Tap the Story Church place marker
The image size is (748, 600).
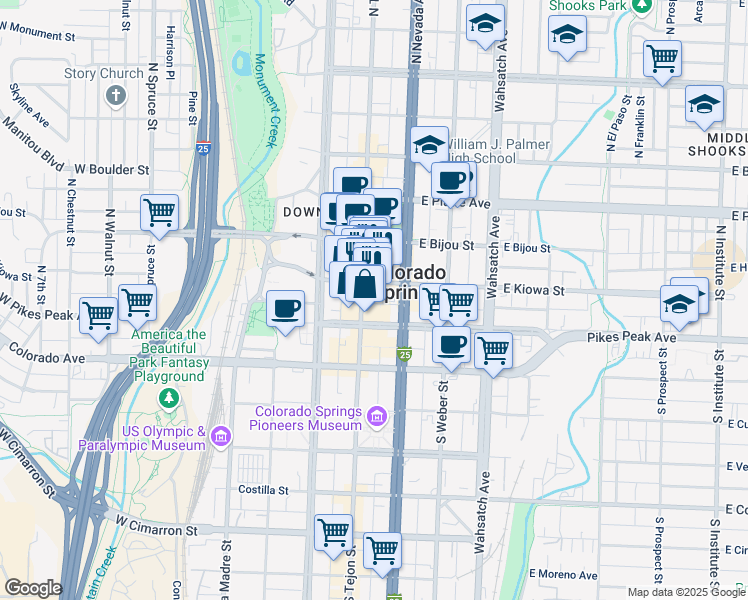116,97
